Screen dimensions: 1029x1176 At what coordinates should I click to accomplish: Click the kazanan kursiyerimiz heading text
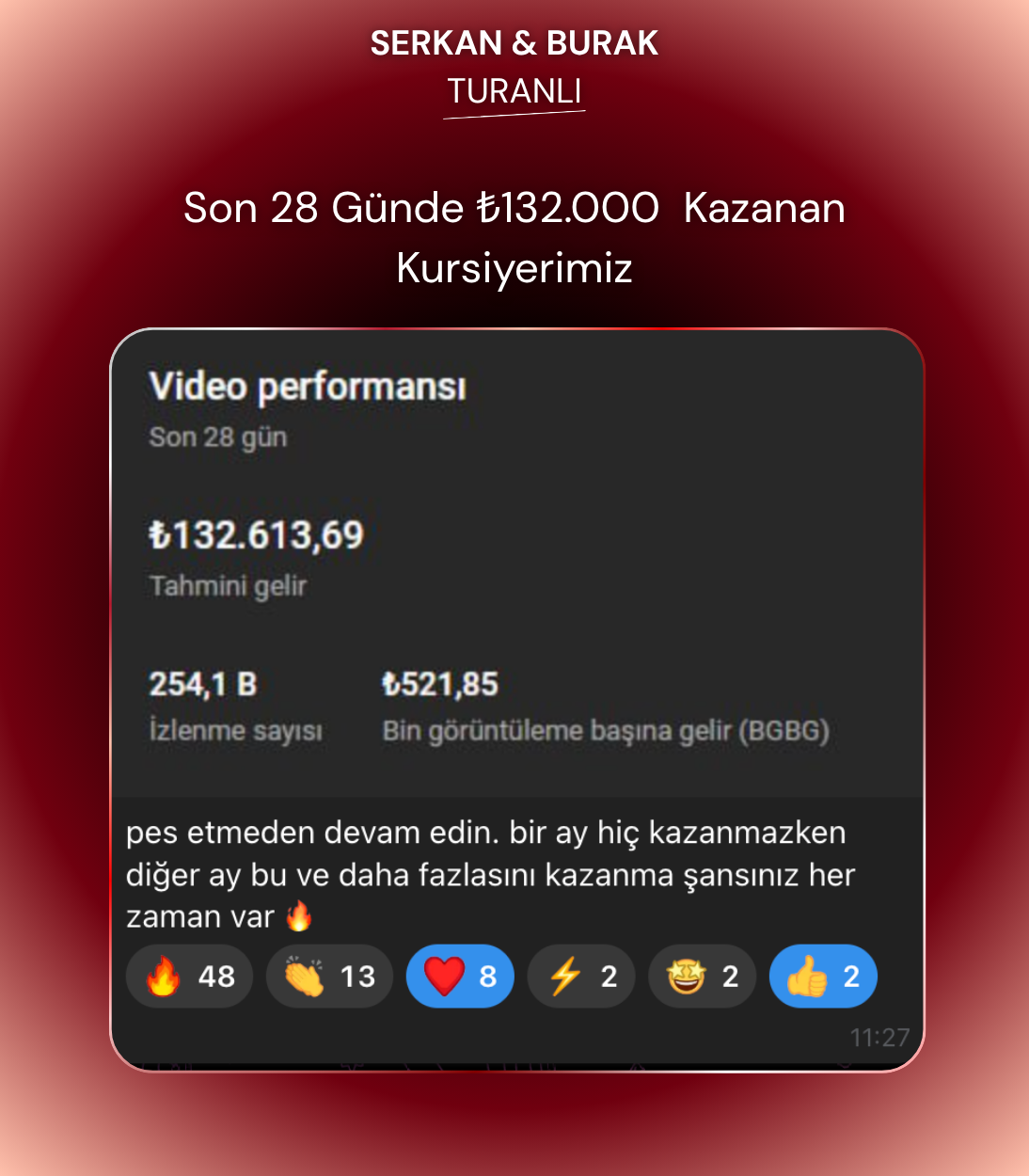514,269
